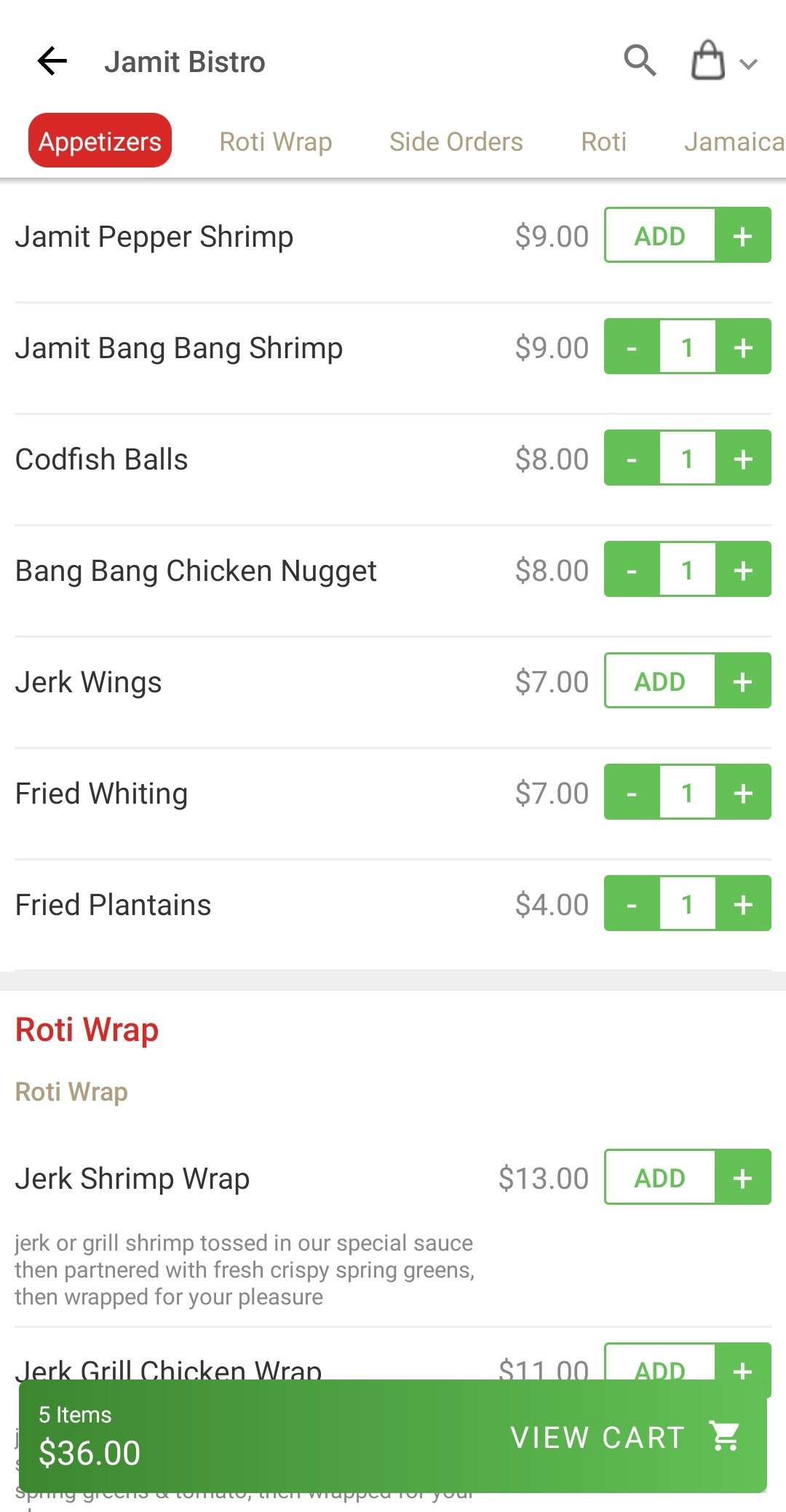Open menu search
This screenshot has width=786, height=1512.
pyautogui.click(x=640, y=60)
